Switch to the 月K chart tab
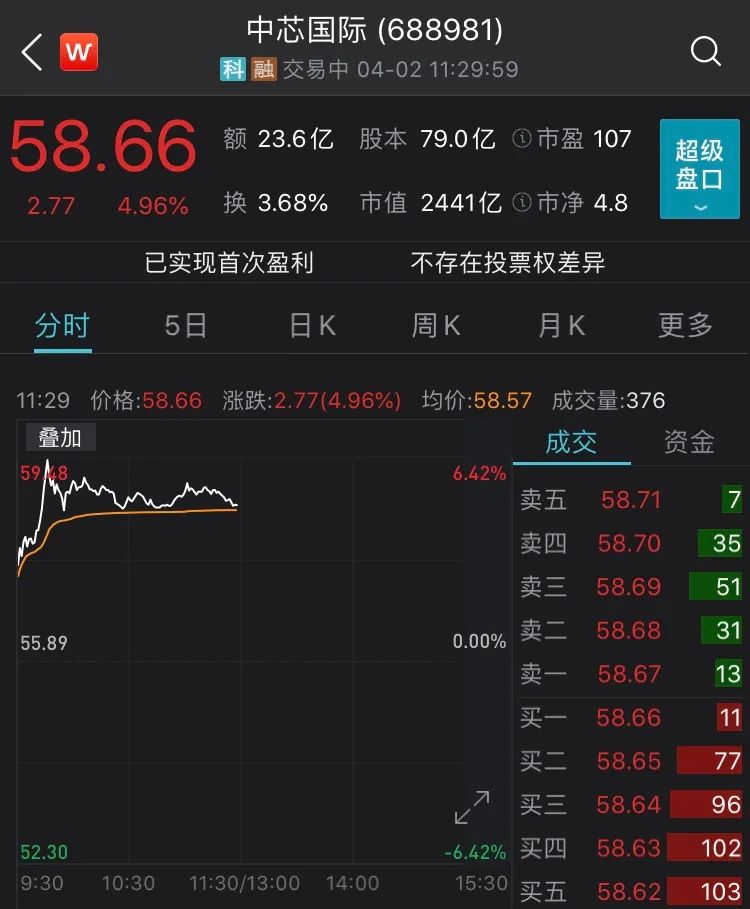The width and height of the screenshot is (750, 909). click(562, 325)
